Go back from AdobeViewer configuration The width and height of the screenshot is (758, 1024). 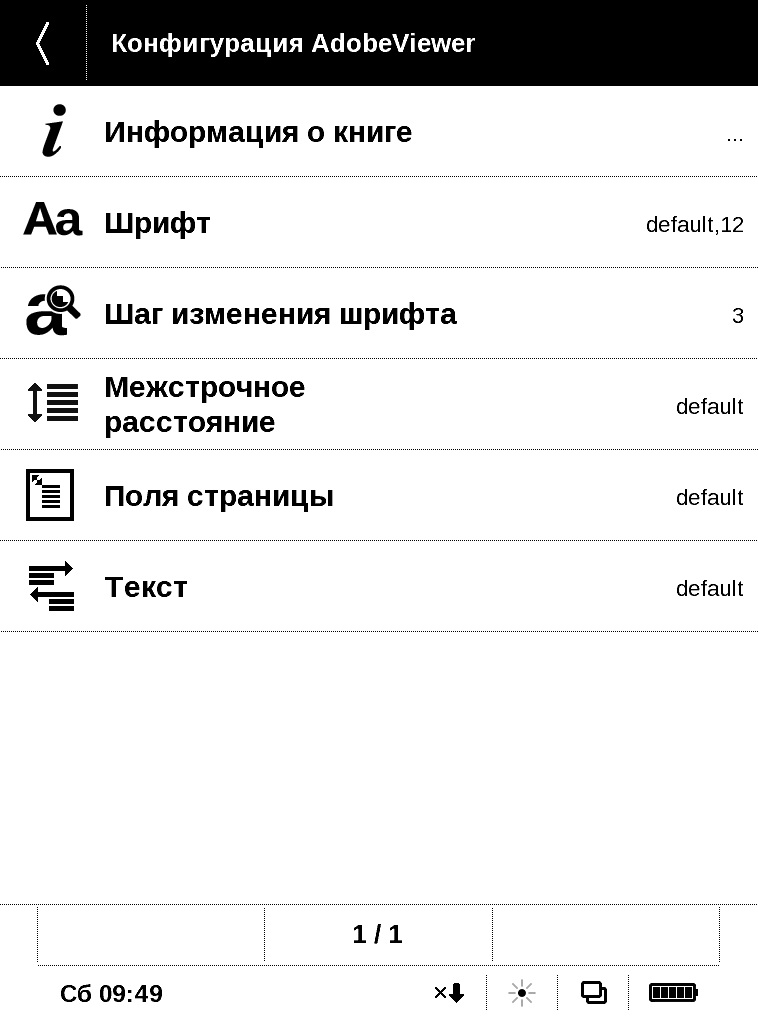click(x=42, y=43)
